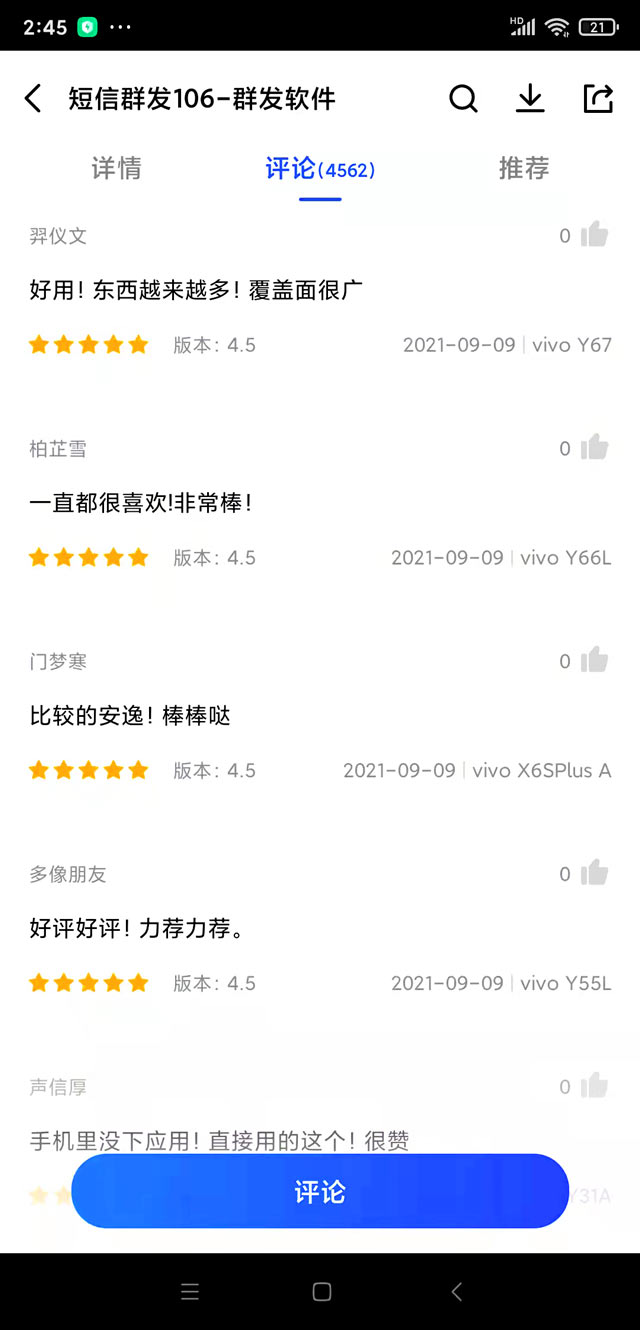The height and width of the screenshot is (1330, 640).
Task: Like 柏芷雪's review
Action: 594,448
